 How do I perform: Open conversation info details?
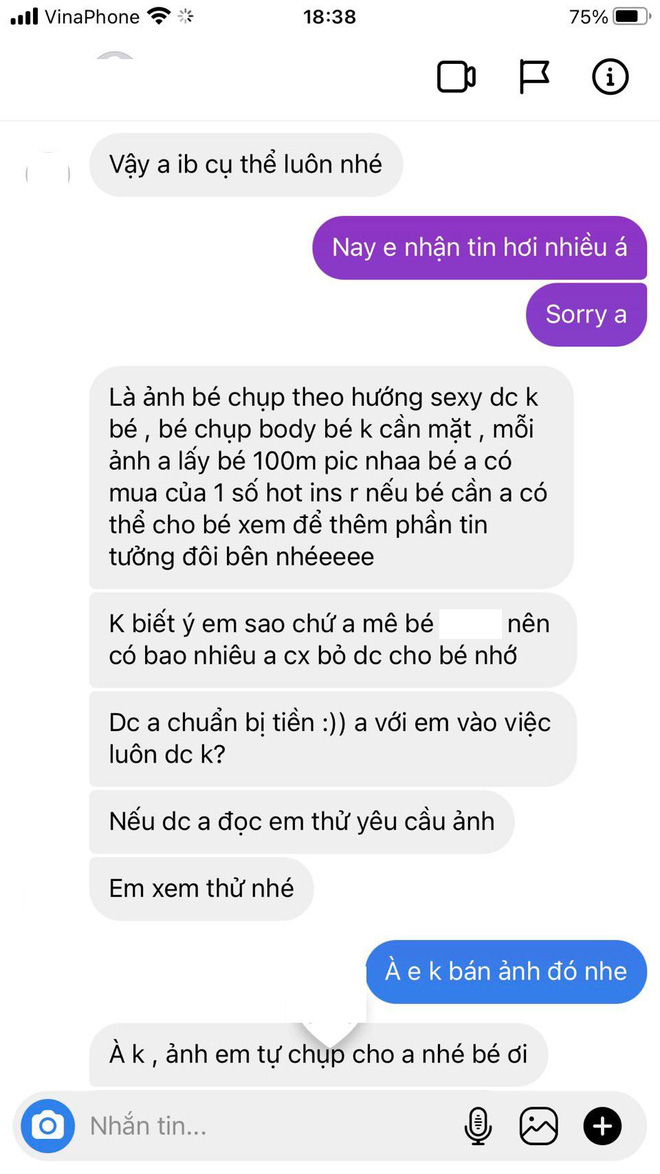610,77
